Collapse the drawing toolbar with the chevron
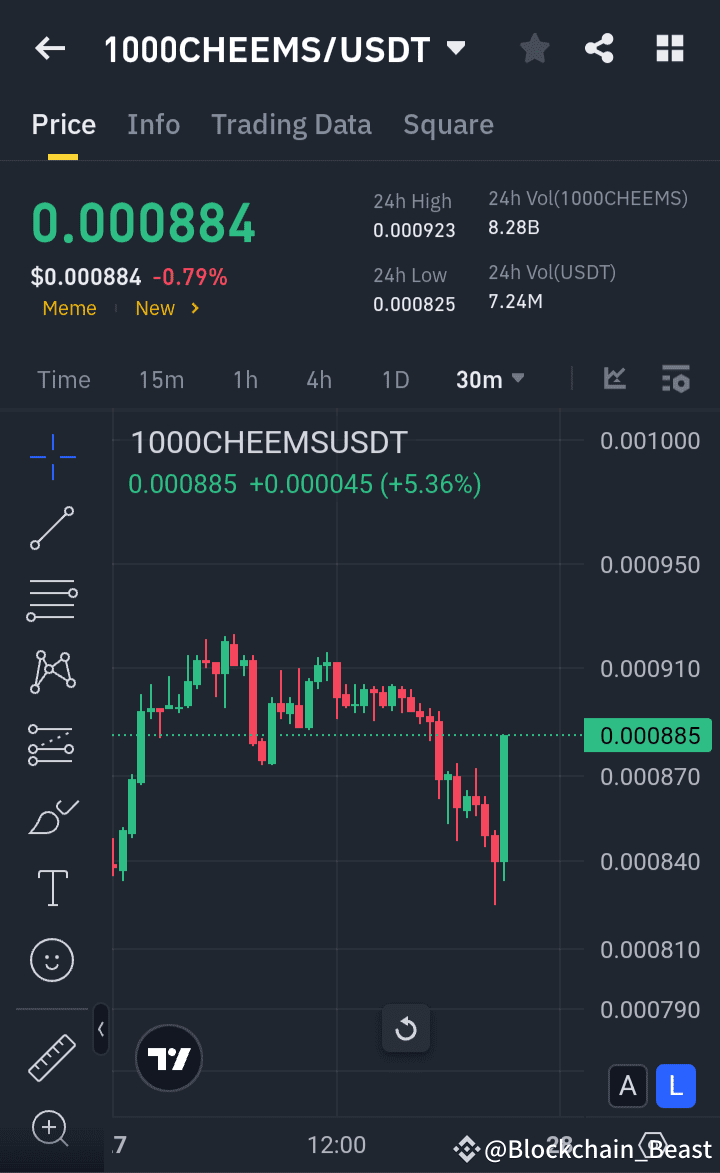720x1173 pixels. [x=101, y=1030]
